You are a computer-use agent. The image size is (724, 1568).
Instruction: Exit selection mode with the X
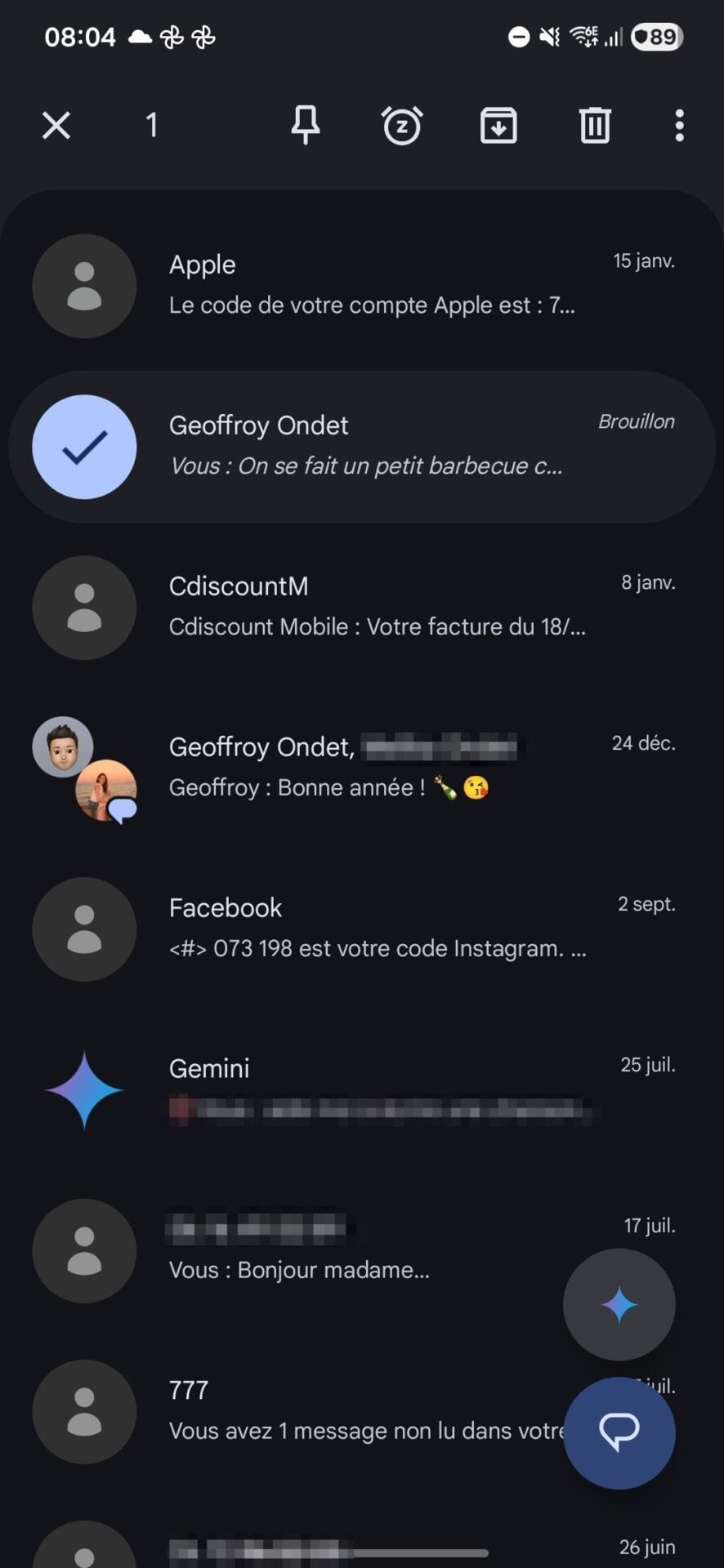point(56,125)
